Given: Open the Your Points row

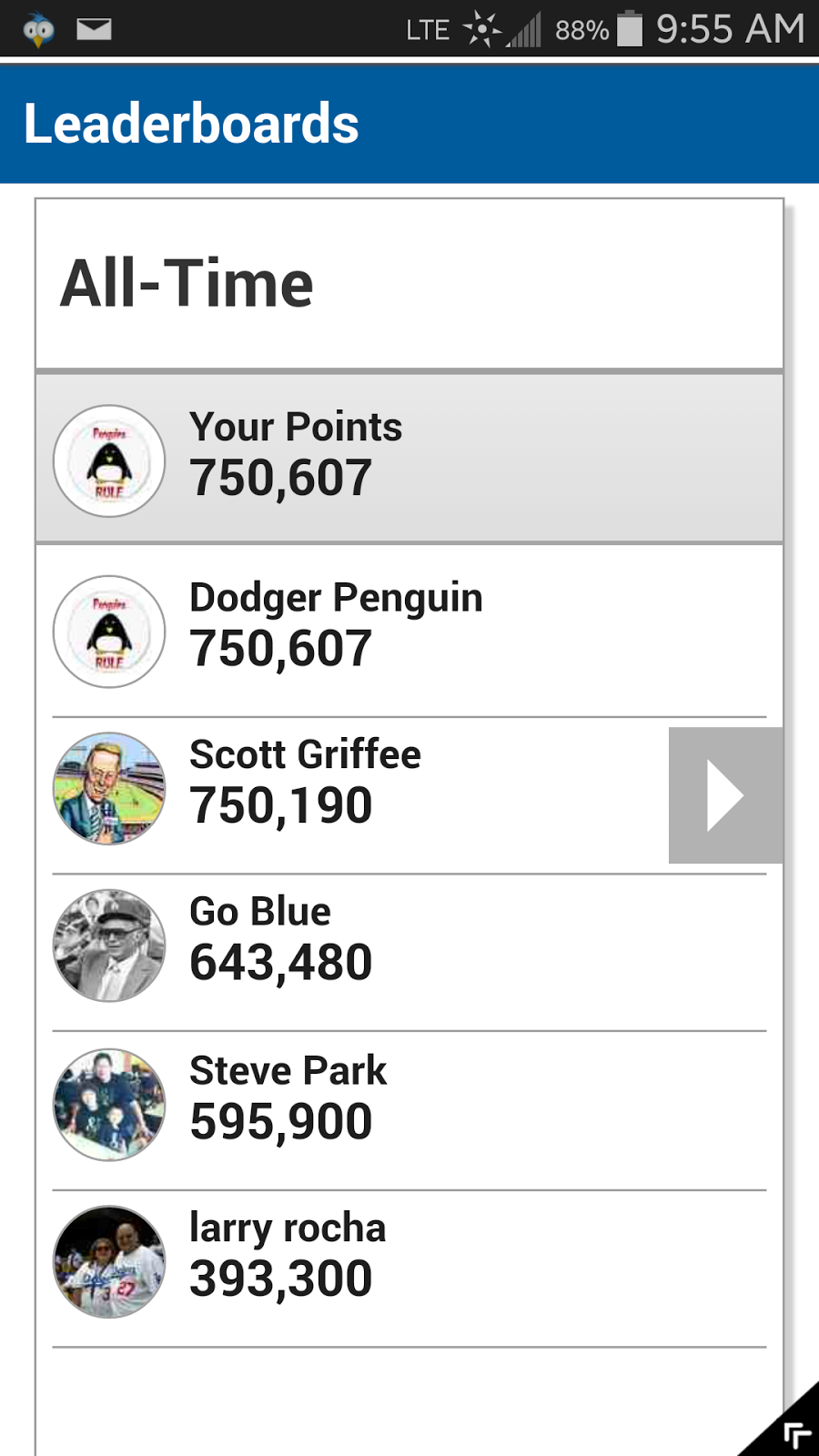Looking at the screenshot, I should tap(409, 459).
